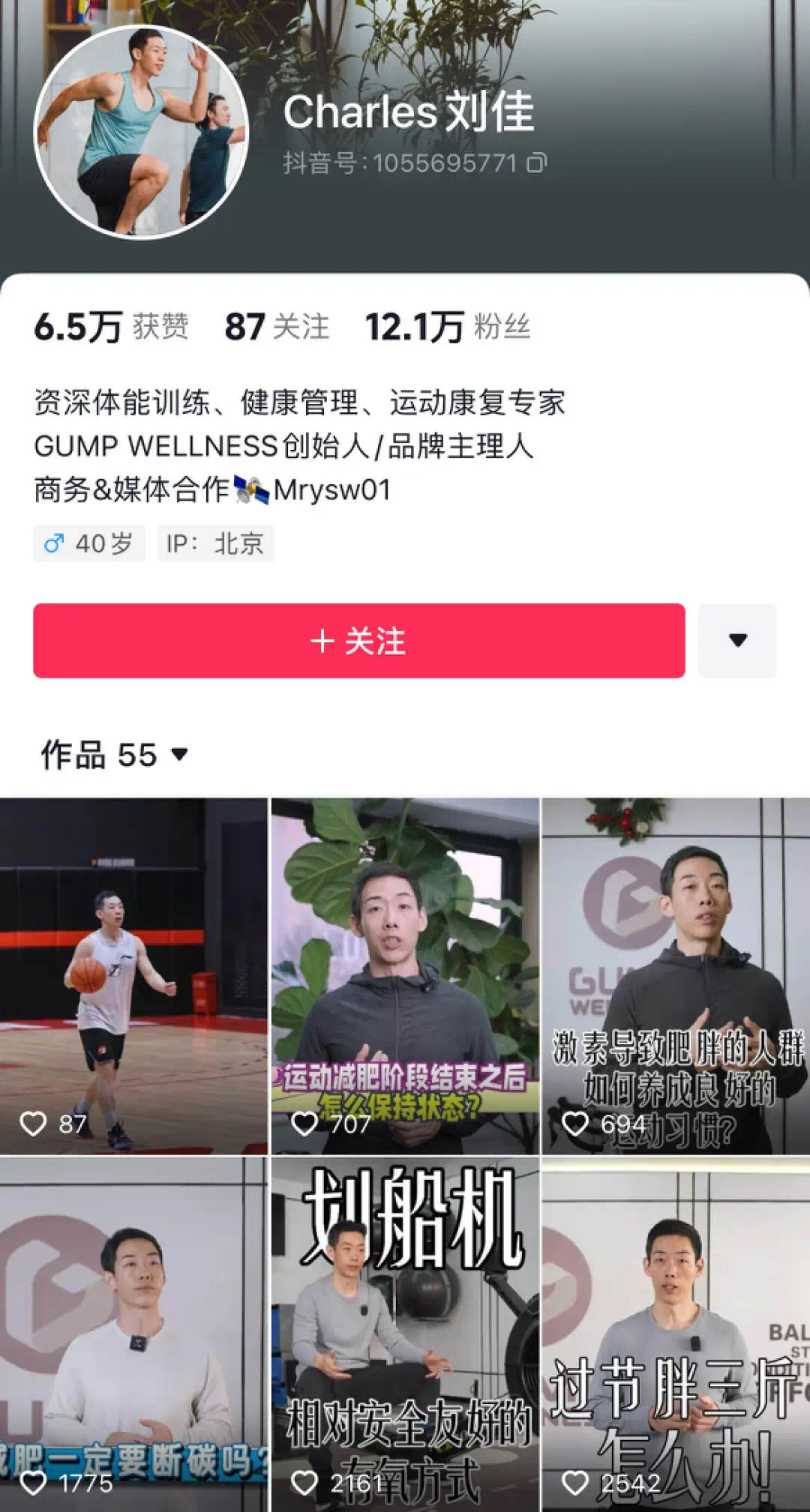Copy the Douyin ID number
Image resolution: width=810 pixels, height=1512 pixels.
tap(537, 163)
